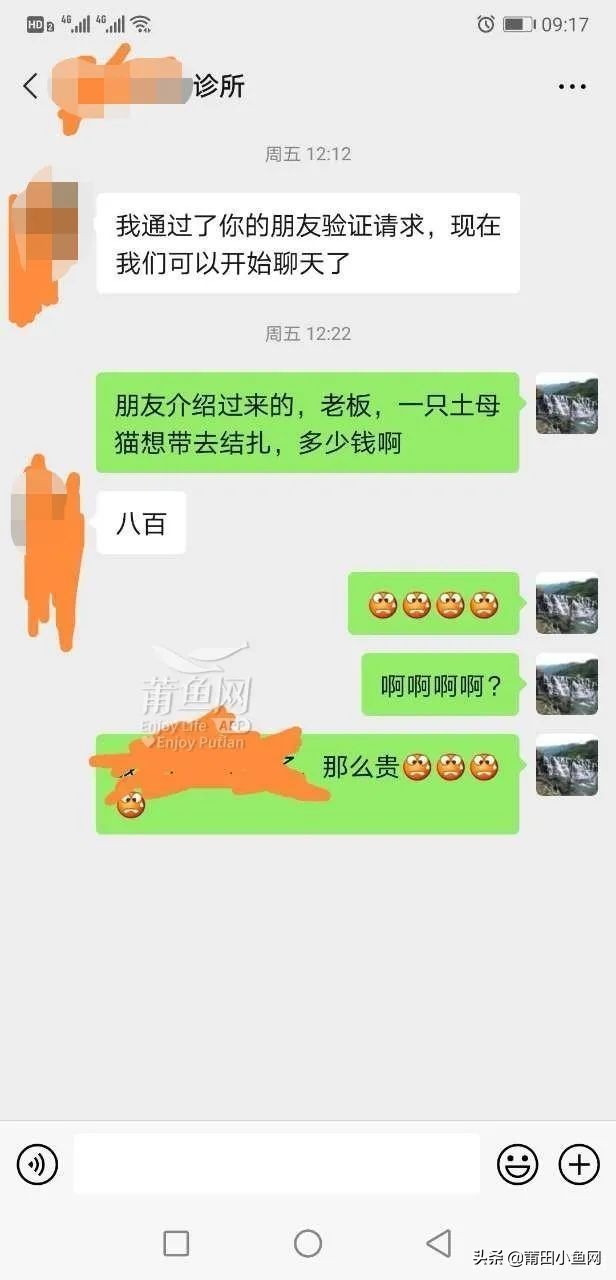The height and width of the screenshot is (1280, 616).
Task: Tap my avatar beside 啊啊啊啊？
Action: [x=567, y=685]
